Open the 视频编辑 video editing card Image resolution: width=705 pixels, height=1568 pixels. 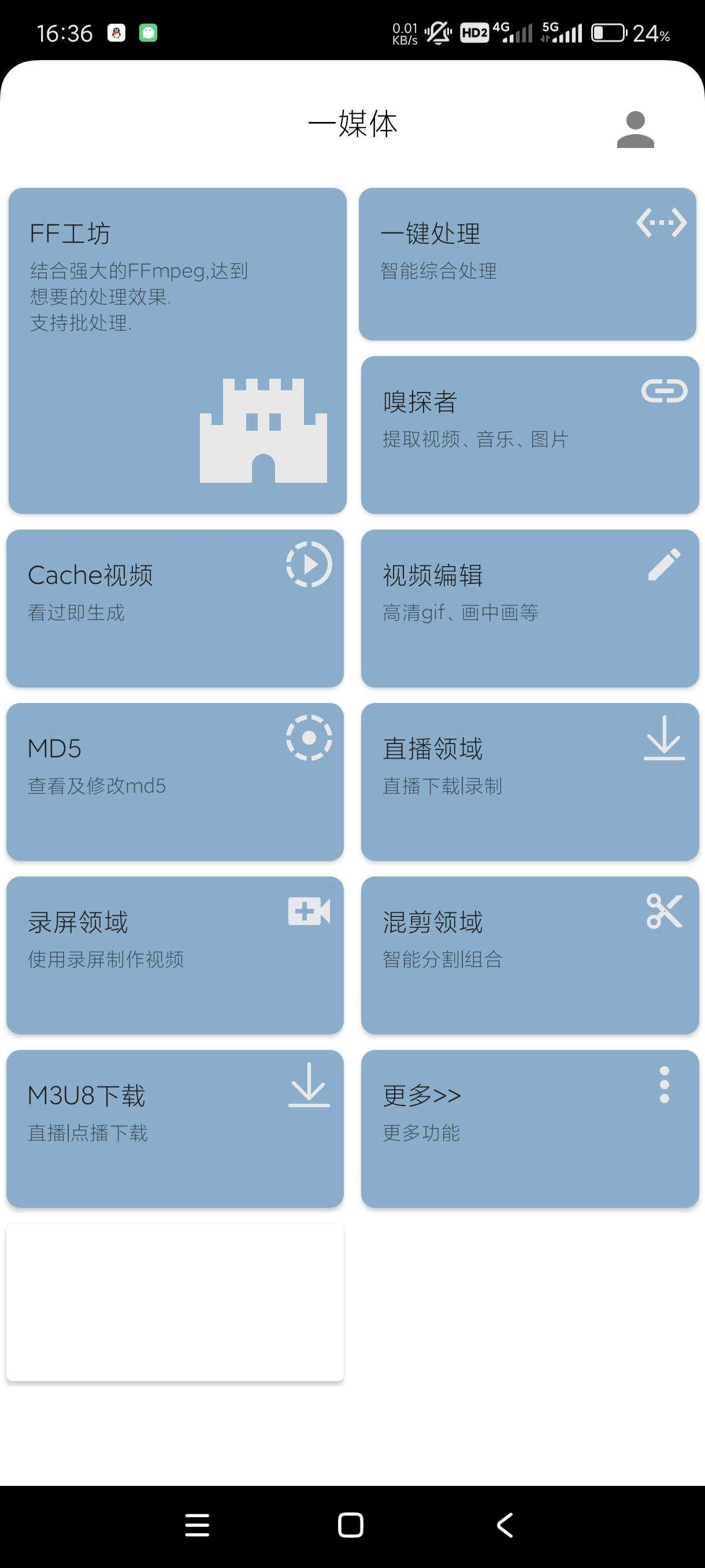point(530,608)
